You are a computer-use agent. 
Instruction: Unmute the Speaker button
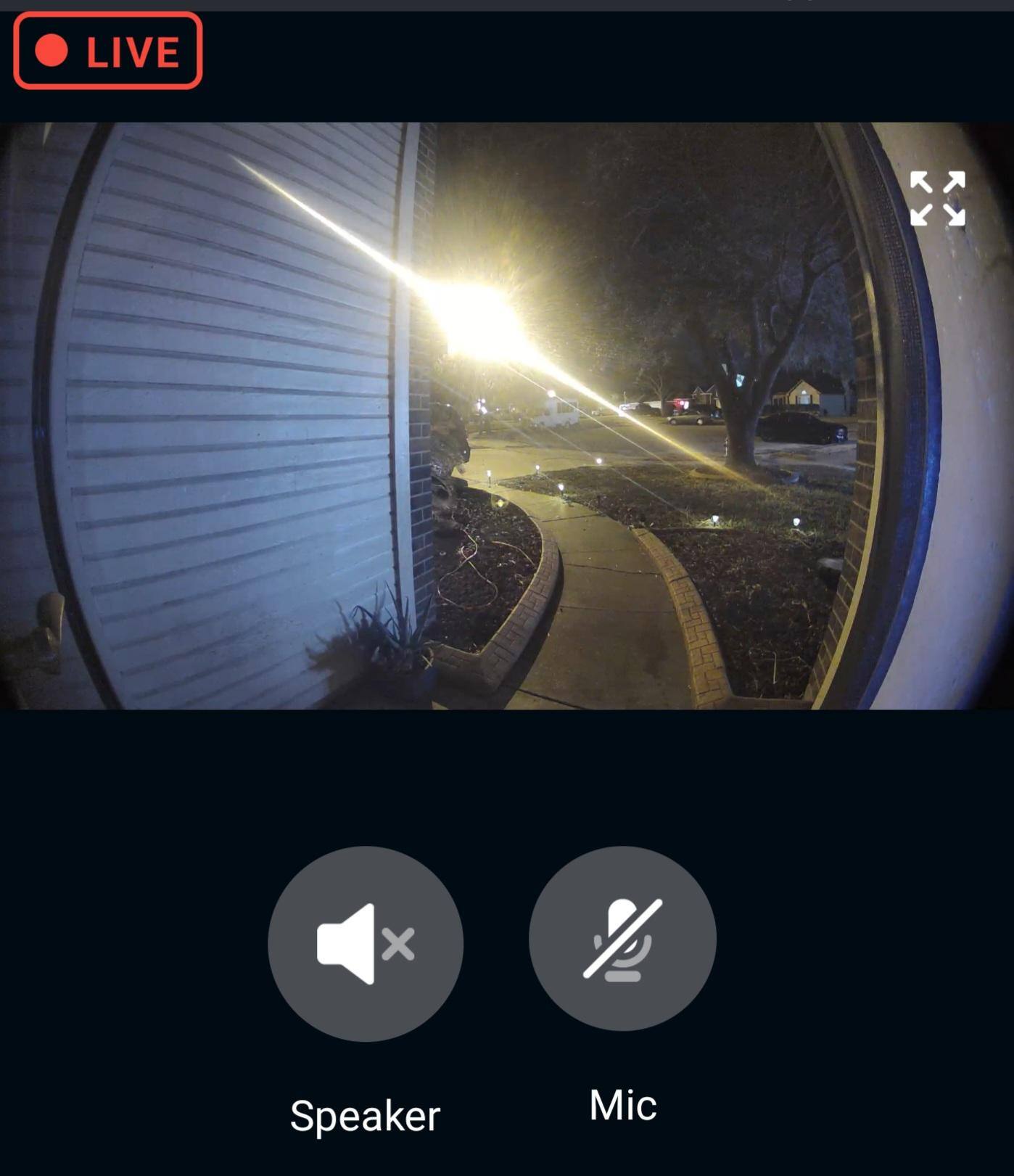[x=365, y=943]
